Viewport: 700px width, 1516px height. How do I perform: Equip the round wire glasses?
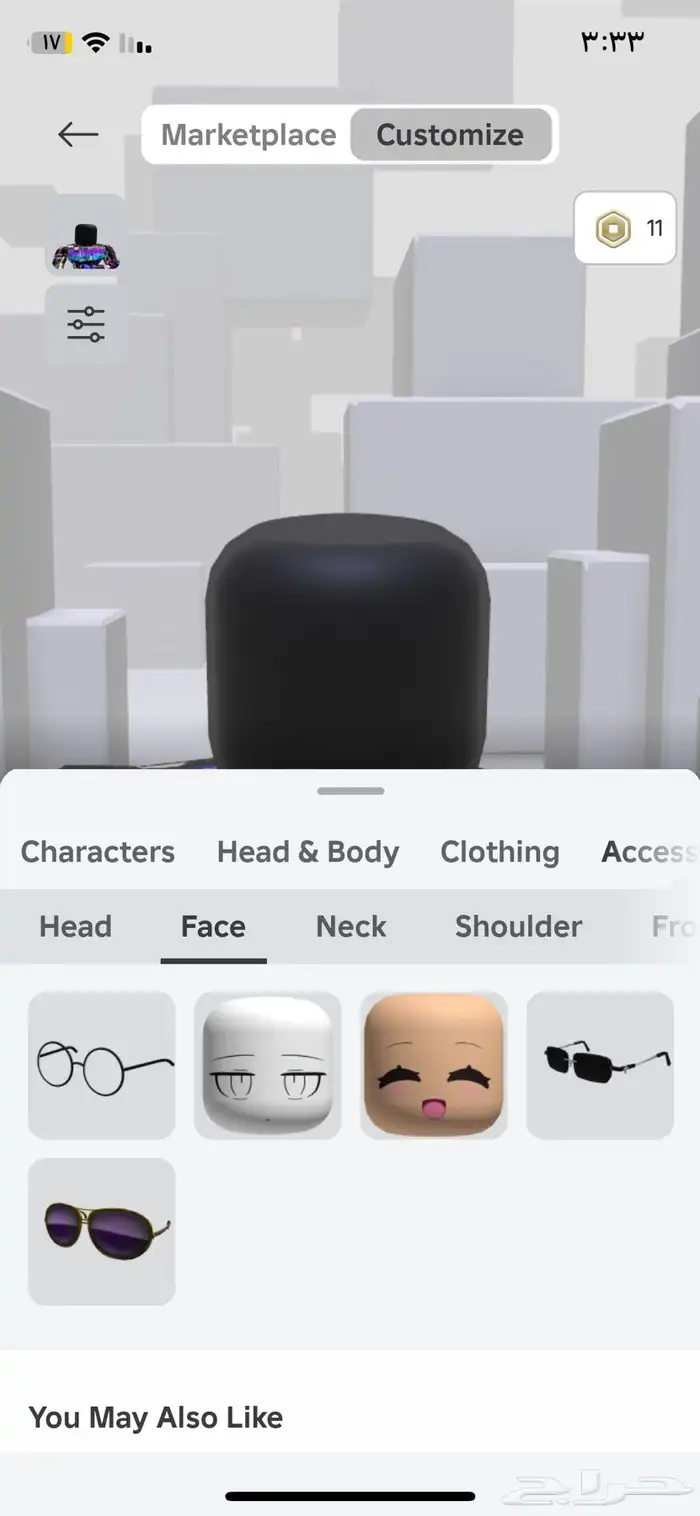pos(102,1065)
